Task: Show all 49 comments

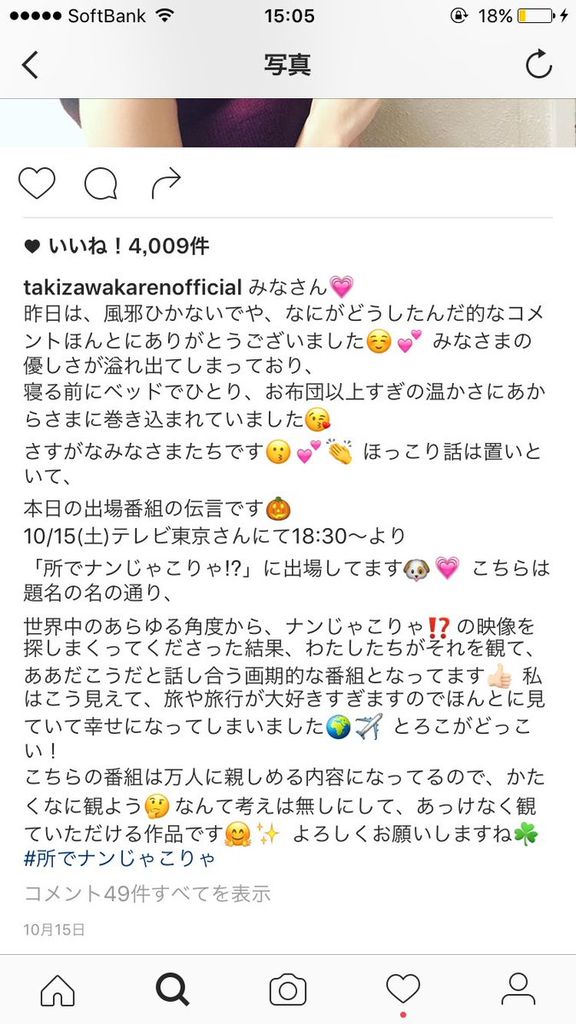Action: click(x=147, y=893)
